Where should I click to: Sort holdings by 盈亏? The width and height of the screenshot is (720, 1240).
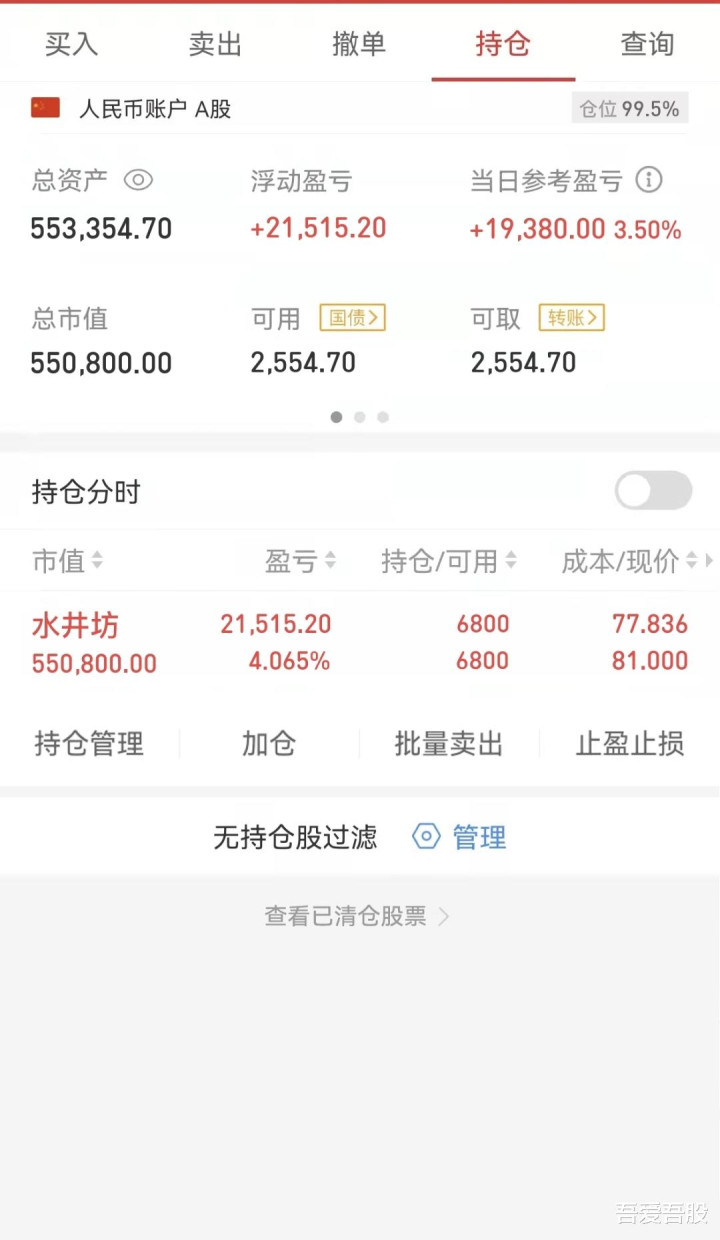tap(300, 561)
